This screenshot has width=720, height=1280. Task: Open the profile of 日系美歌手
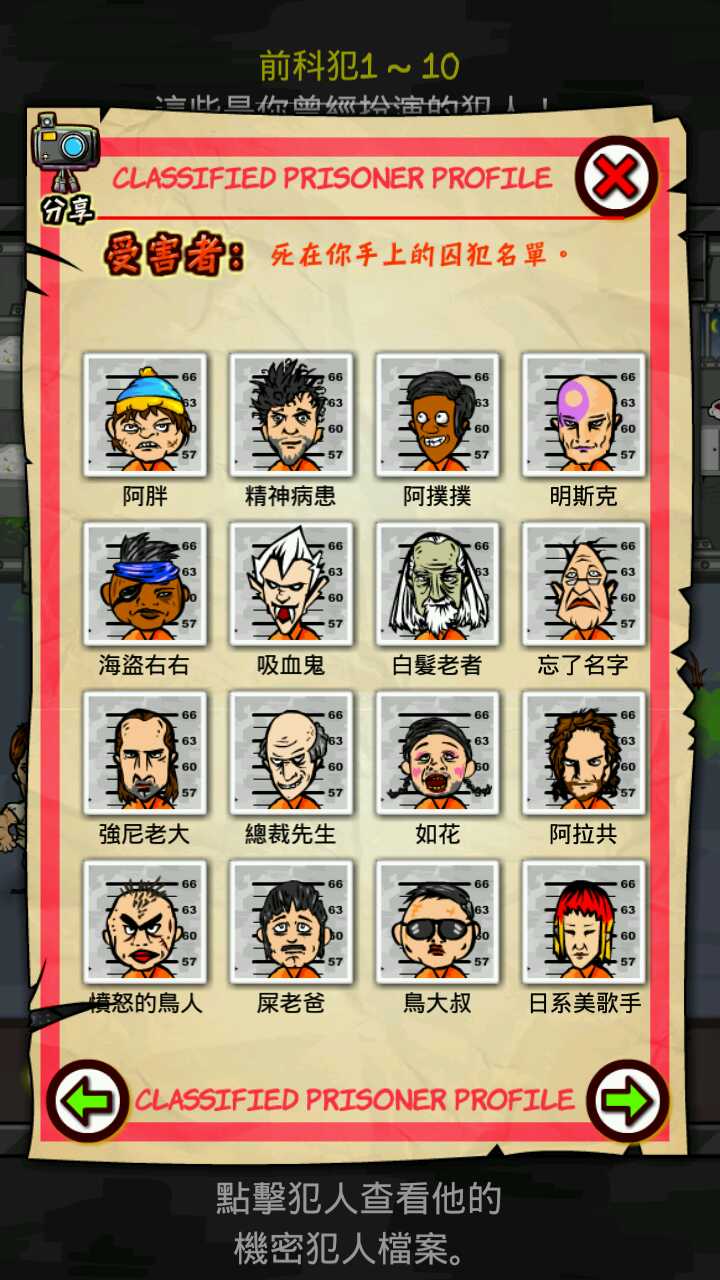pyautogui.click(x=584, y=922)
